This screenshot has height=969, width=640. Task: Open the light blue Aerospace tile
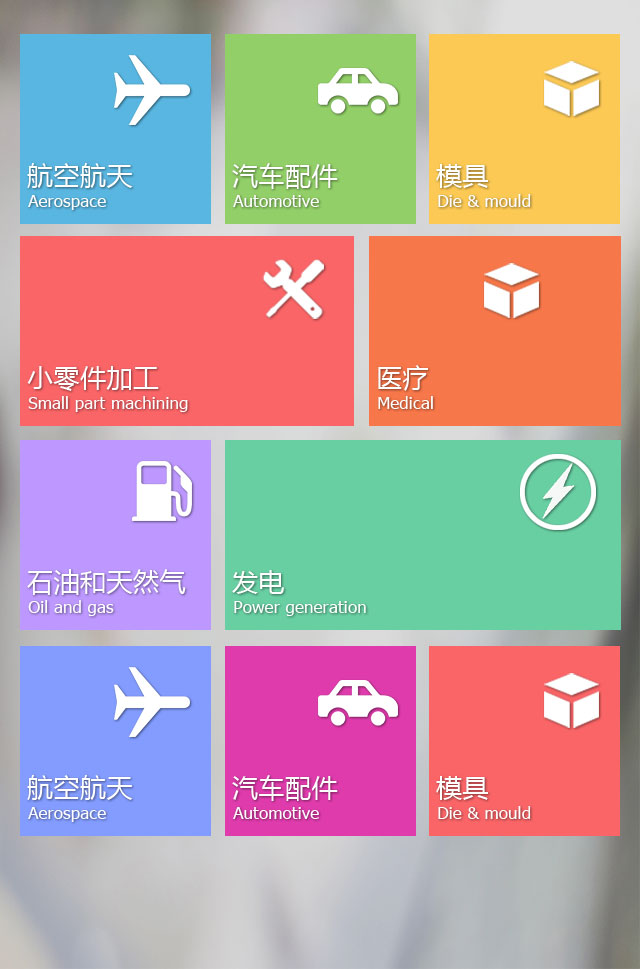[115, 129]
